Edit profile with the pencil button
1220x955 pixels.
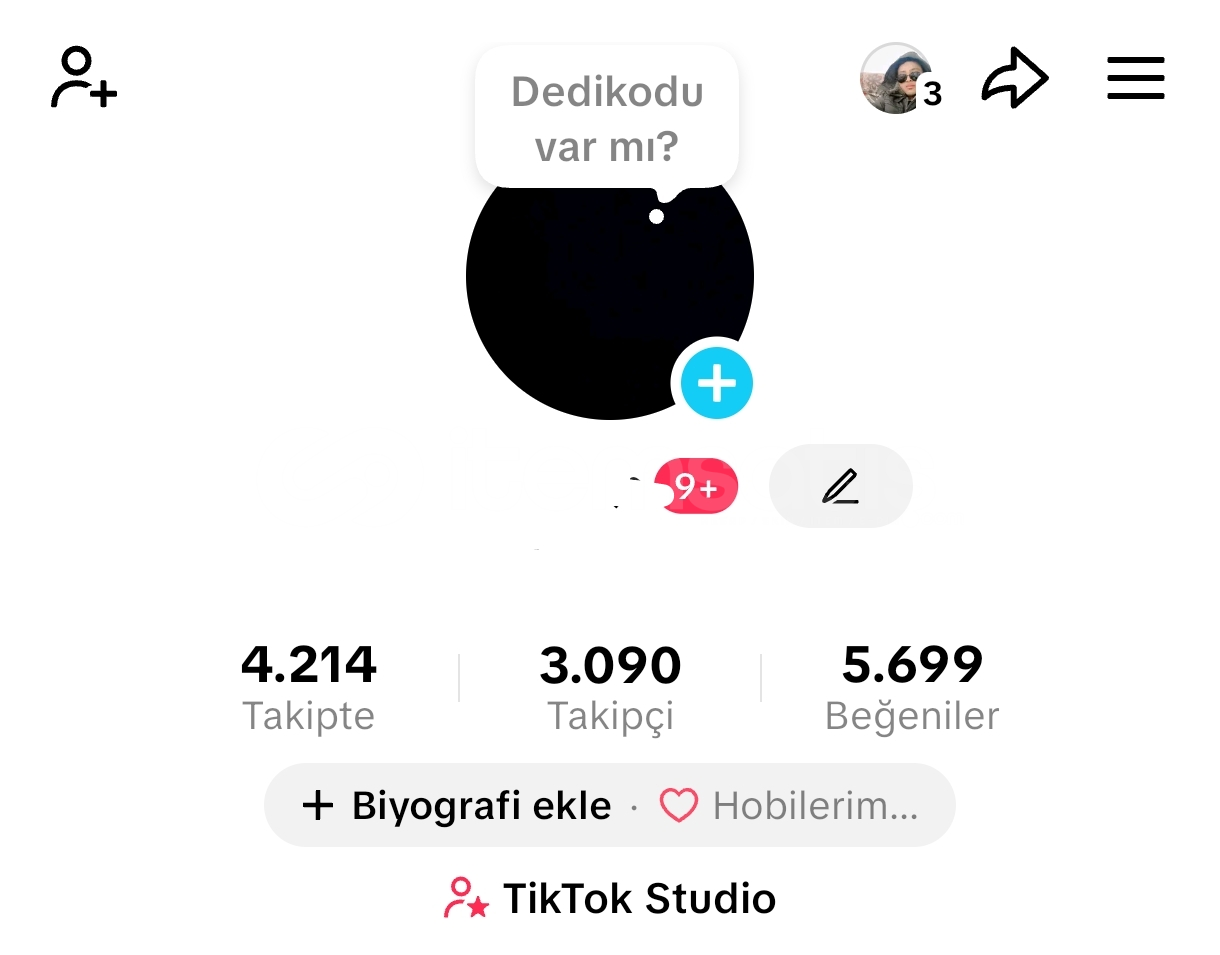pyautogui.click(x=840, y=486)
